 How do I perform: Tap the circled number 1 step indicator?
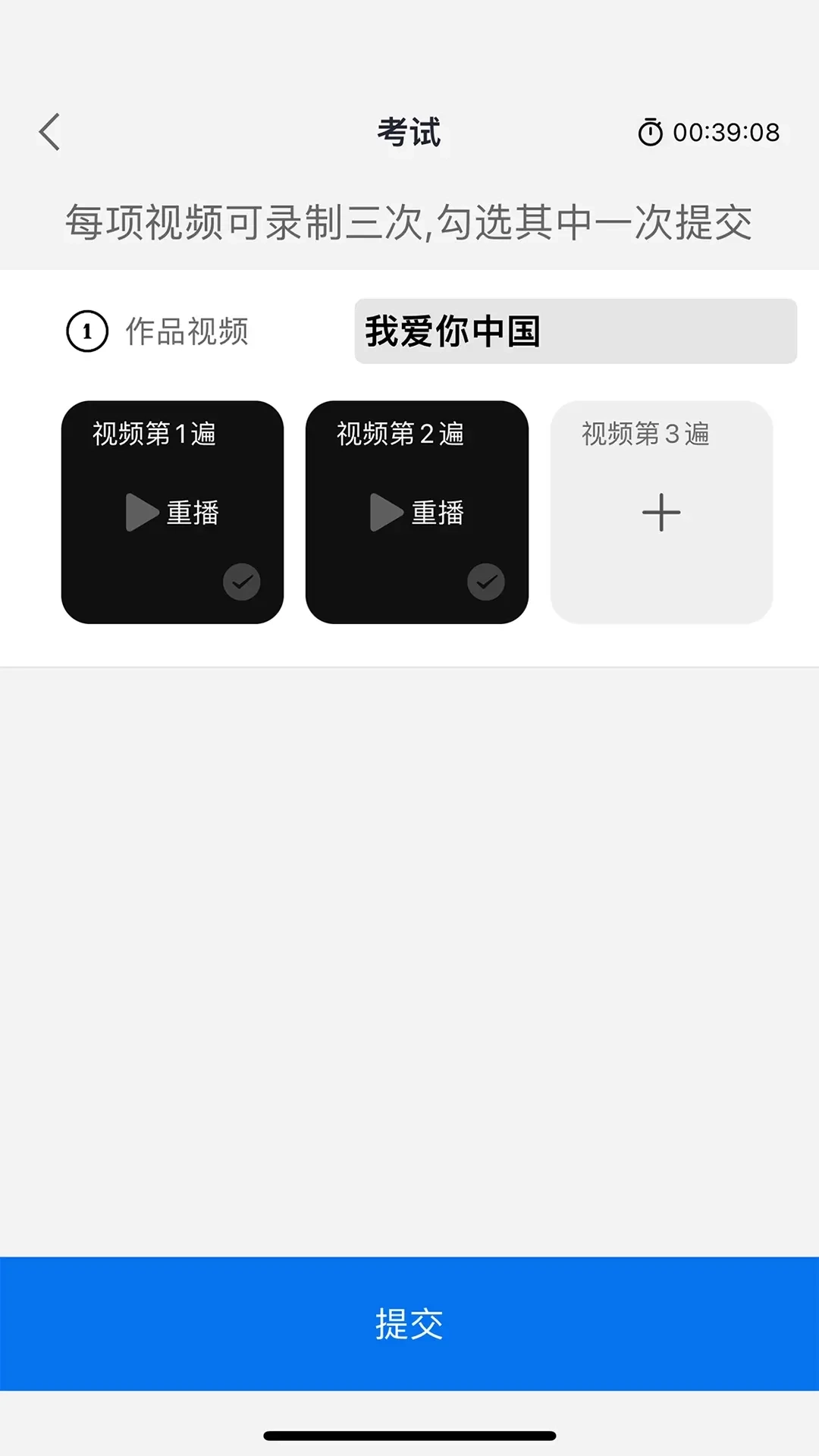[x=86, y=331]
